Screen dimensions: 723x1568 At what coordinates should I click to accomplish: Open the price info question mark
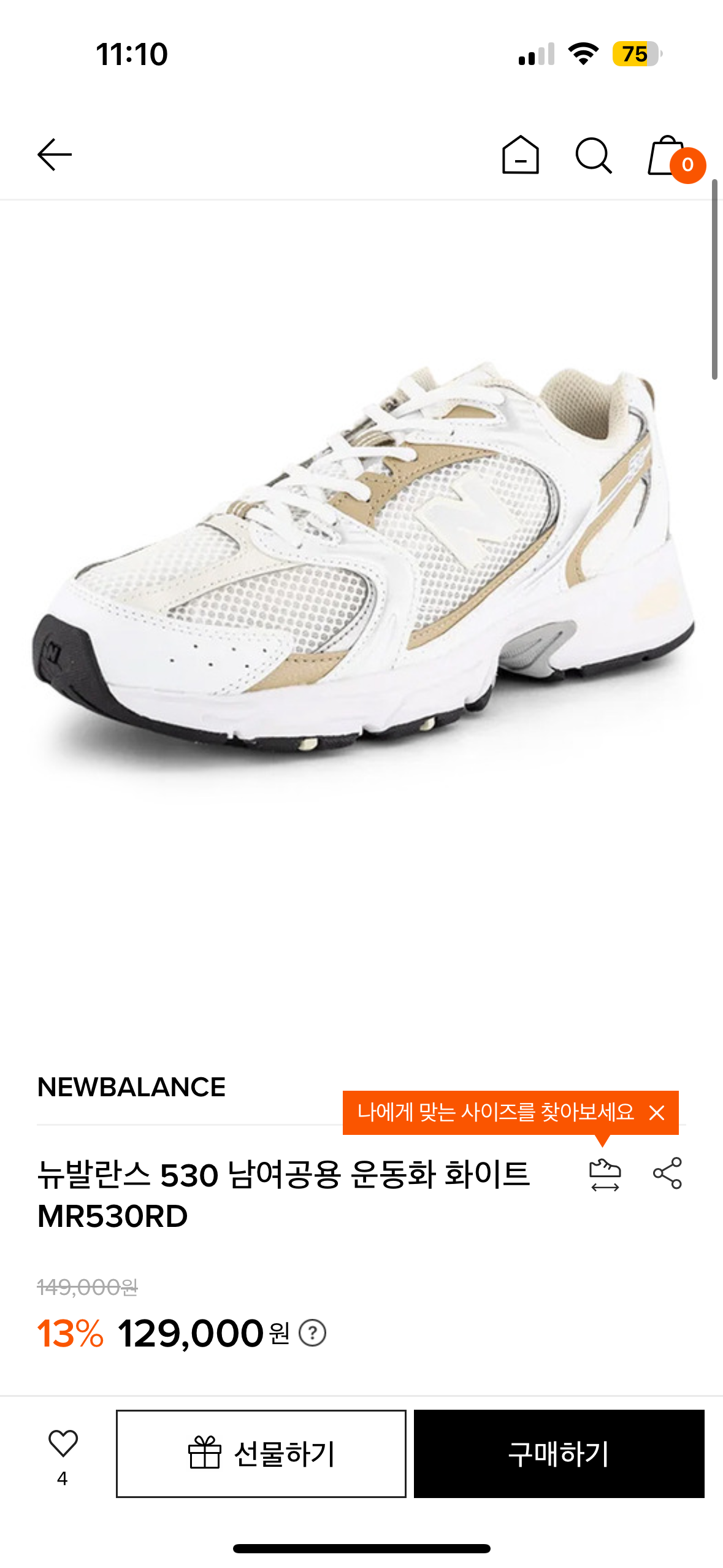[x=312, y=1333]
